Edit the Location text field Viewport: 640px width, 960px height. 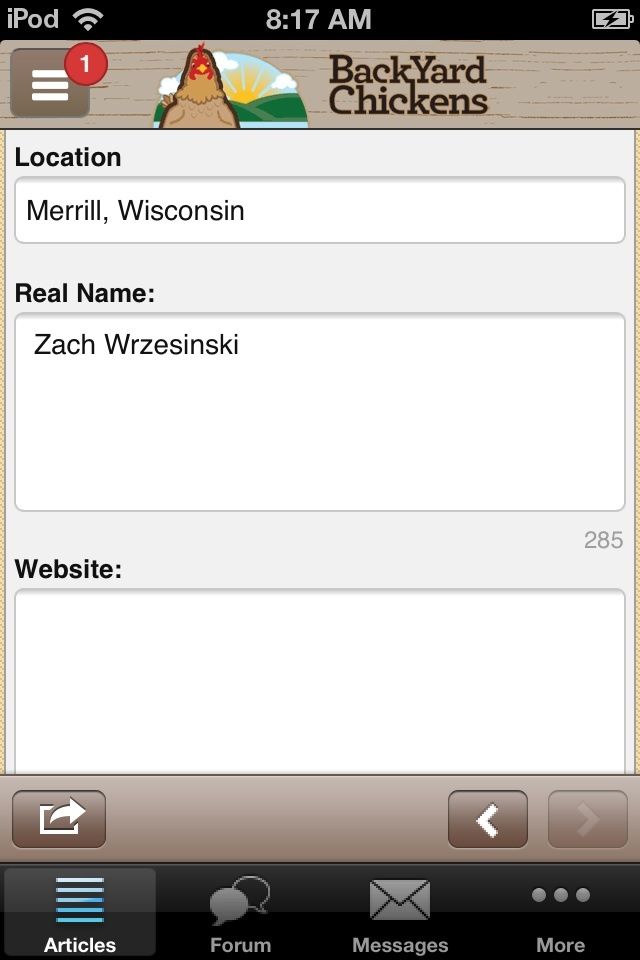click(x=320, y=211)
